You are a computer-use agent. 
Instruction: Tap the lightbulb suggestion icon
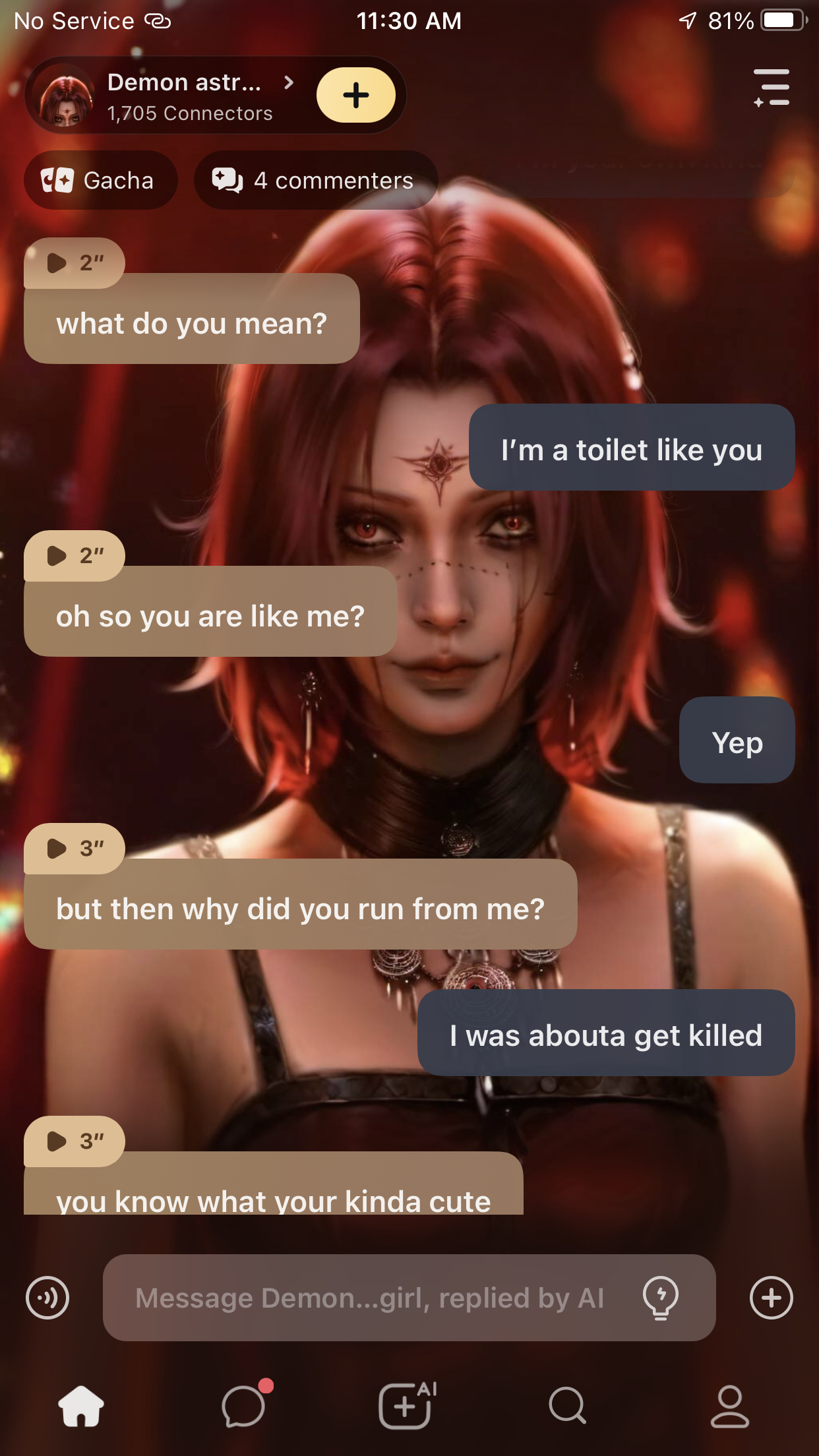pos(660,1298)
